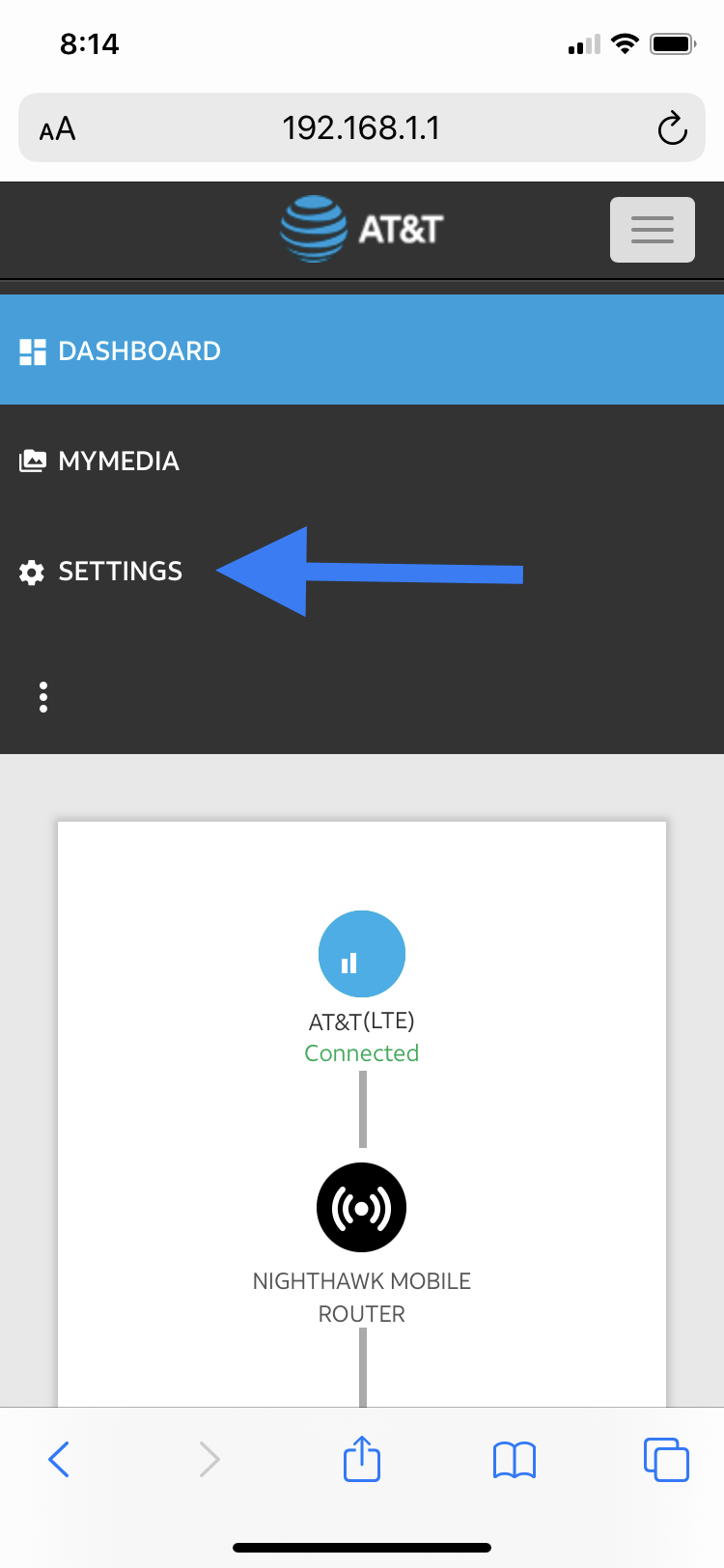The image size is (724, 1568).
Task: Collapse the hamburger menu button
Action: pyautogui.click(x=652, y=230)
